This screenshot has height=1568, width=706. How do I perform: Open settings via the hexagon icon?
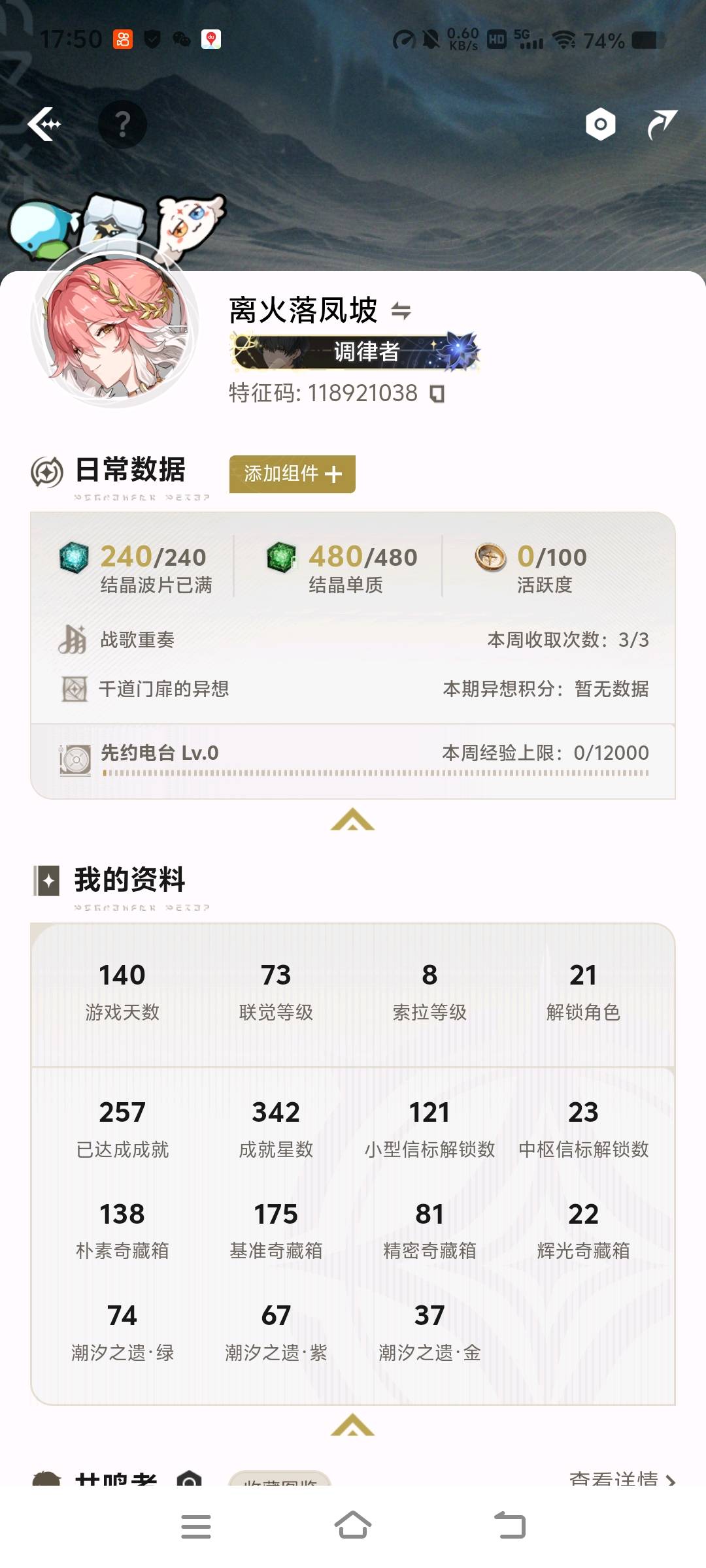pyautogui.click(x=600, y=124)
